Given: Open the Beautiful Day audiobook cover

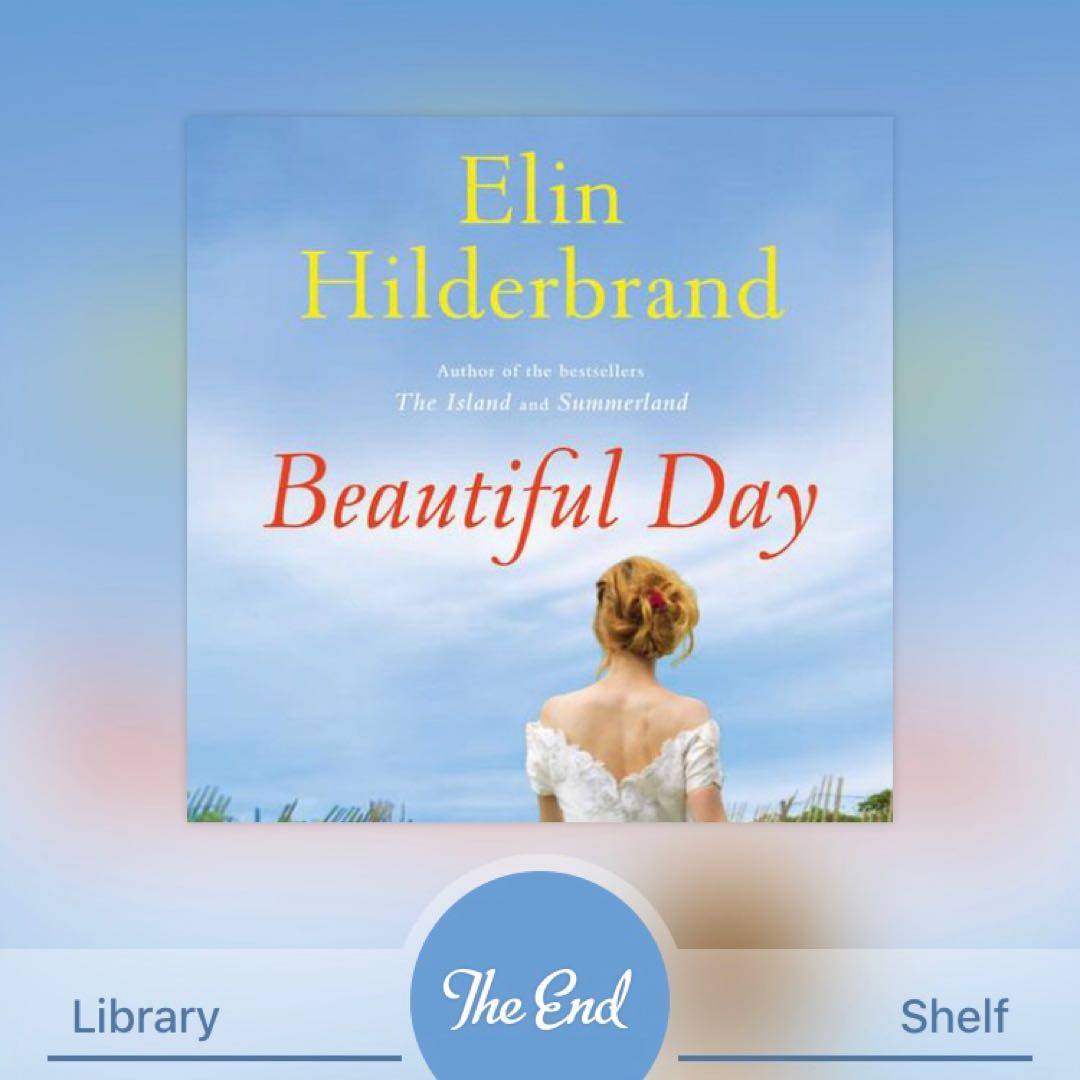Looking at the screenshot, I should point(540,470).
